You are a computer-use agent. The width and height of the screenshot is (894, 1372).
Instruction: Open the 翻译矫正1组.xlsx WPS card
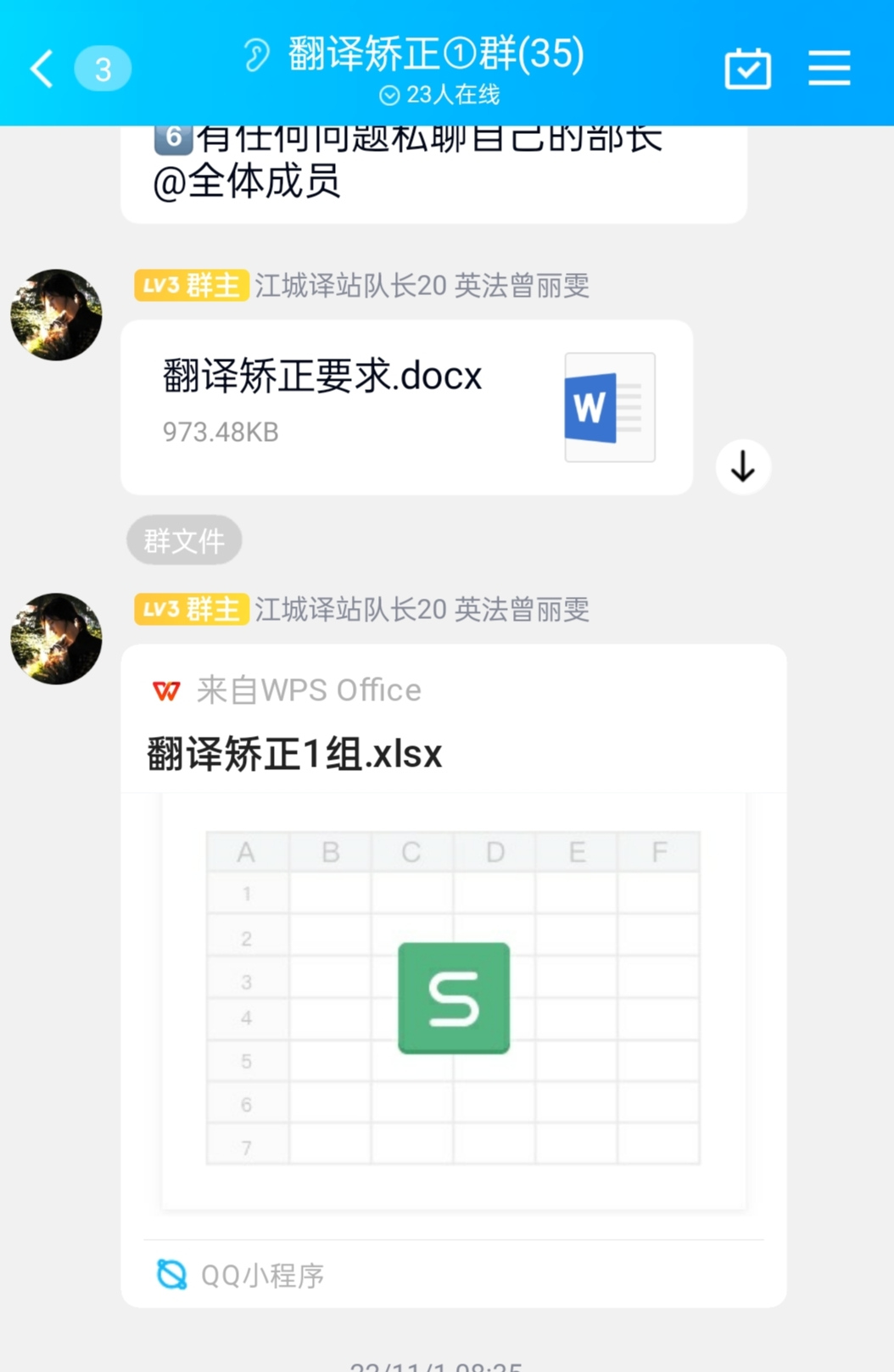coord(453,975)
